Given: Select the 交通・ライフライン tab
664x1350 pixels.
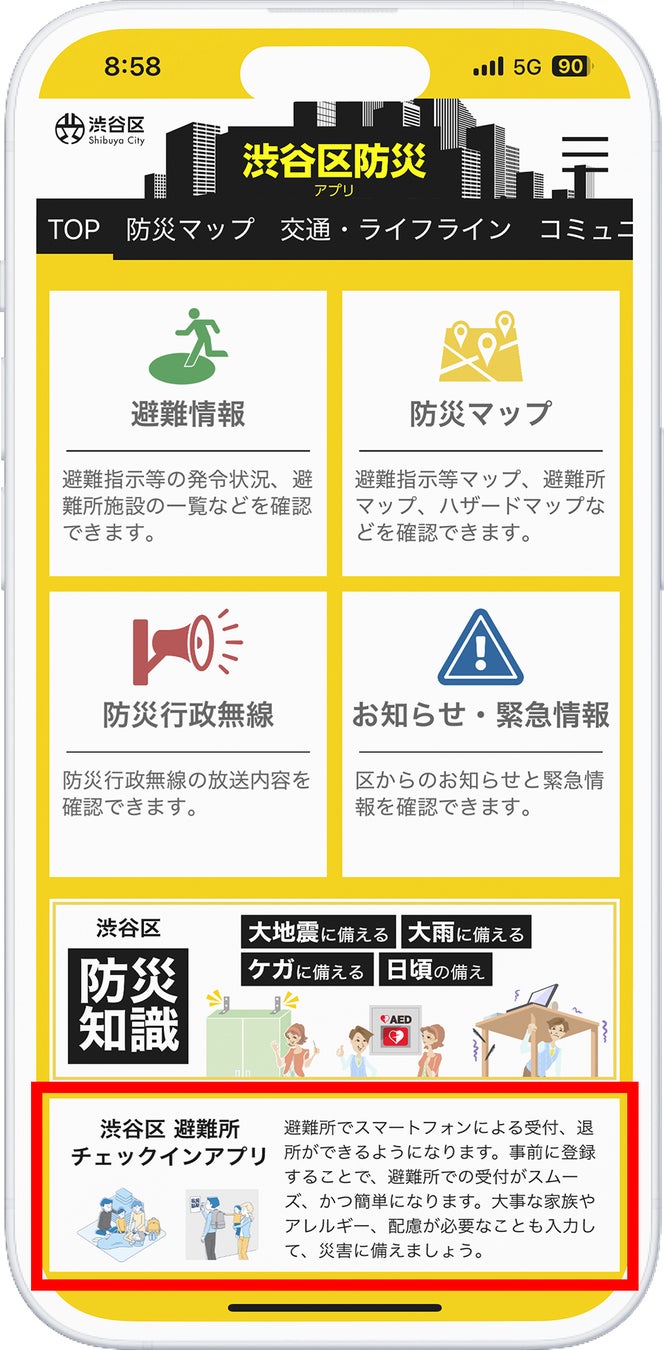Looking at the screenshot, I should 396,229.
